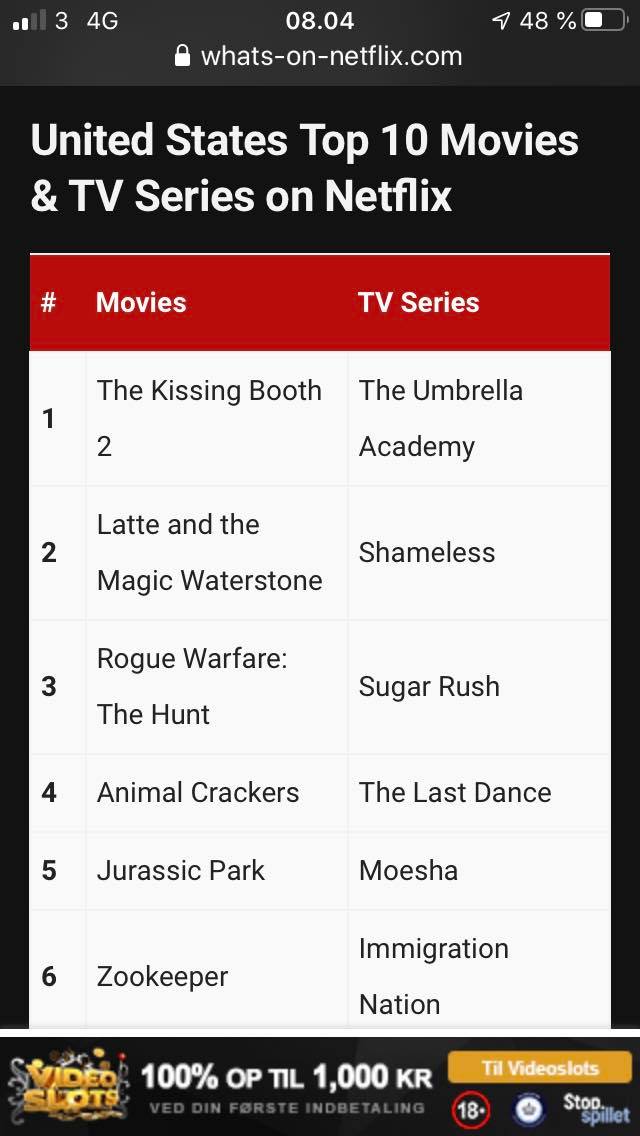Open the Videoslots 100% bonus banner
The image size is (640, 1136).
(320, 1086)
